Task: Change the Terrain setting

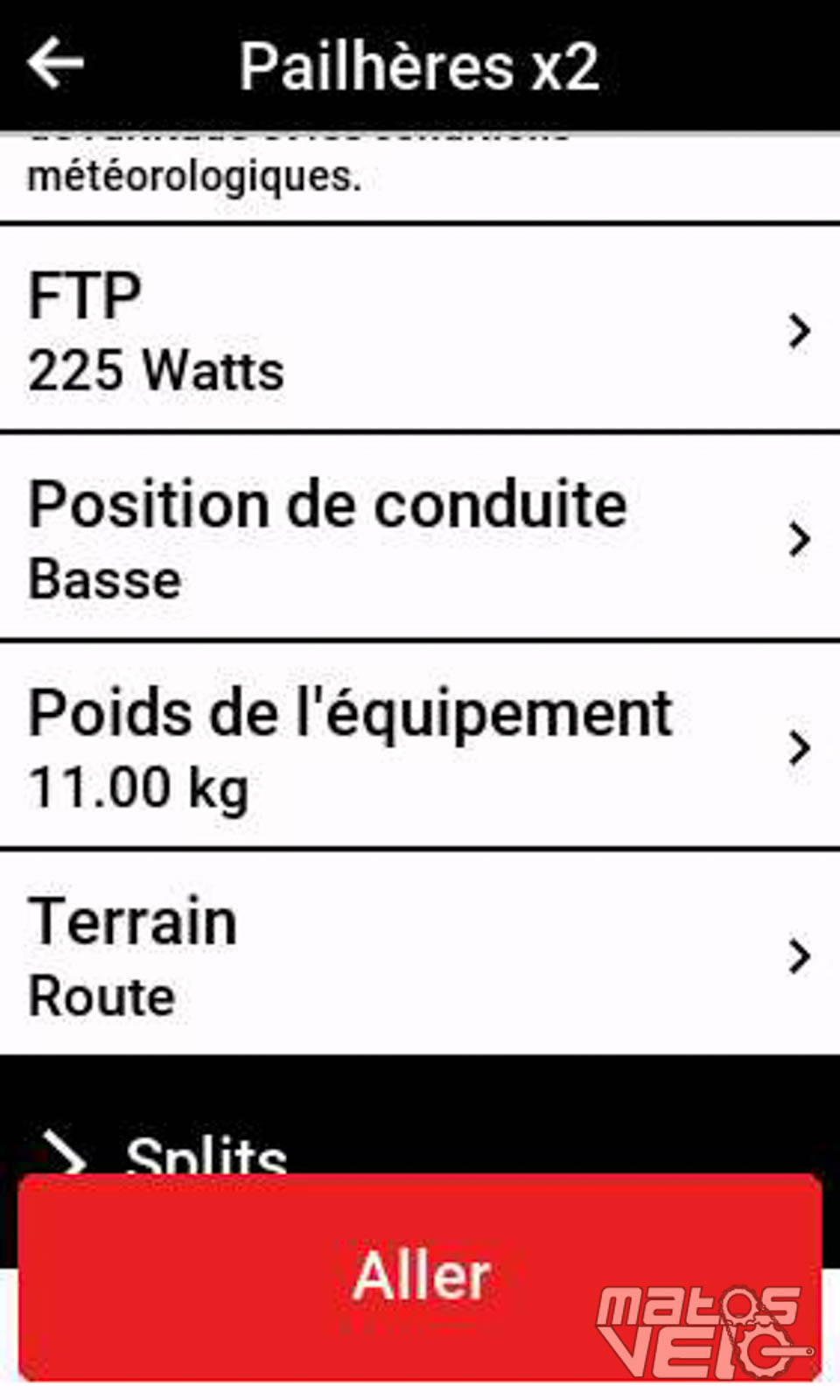Action: coord(420,954)
